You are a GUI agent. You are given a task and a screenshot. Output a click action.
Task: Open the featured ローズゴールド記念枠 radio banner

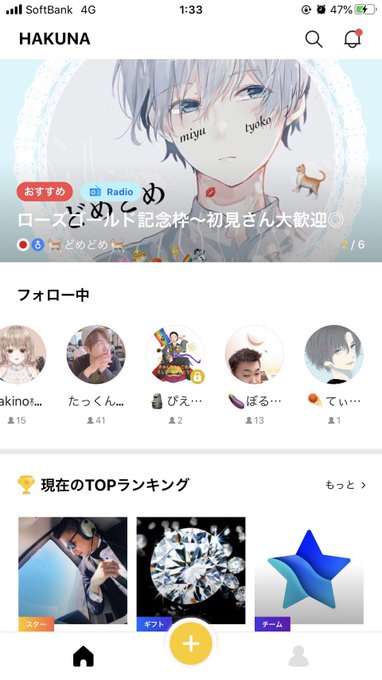click(x=191, y=160)
